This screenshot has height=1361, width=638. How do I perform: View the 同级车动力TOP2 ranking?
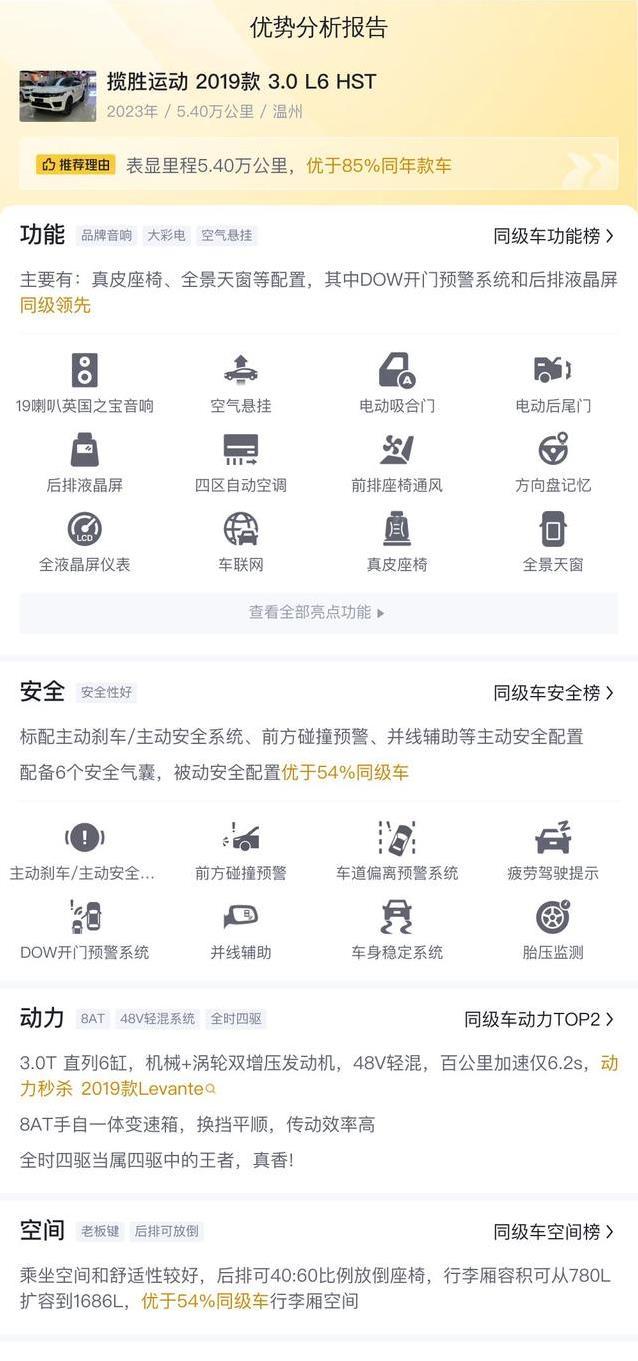click(x=539, y=1019)
